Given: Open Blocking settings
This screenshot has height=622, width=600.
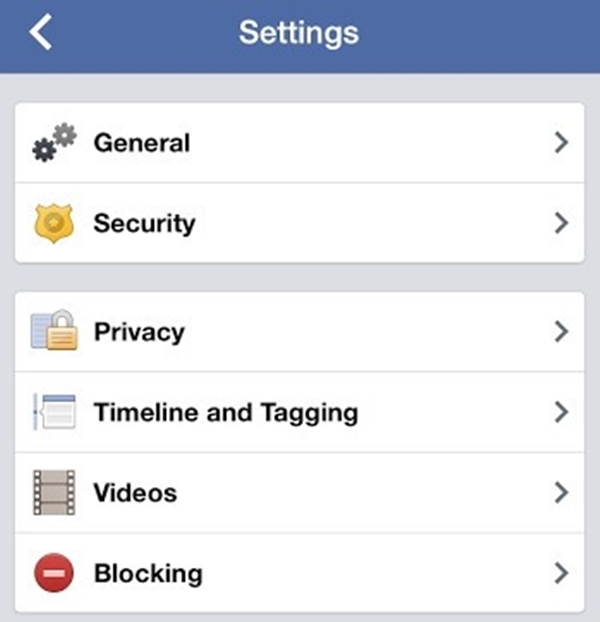Looking at the screenshot, I should tap(299, 573).
